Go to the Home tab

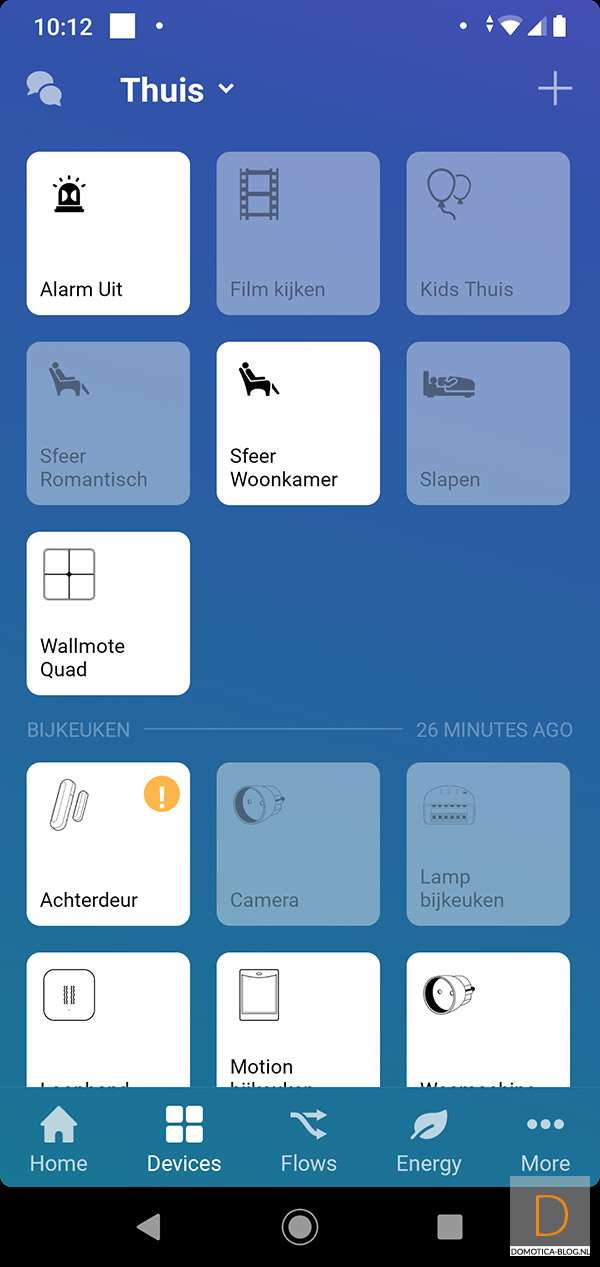click(x=58, y=1140)
